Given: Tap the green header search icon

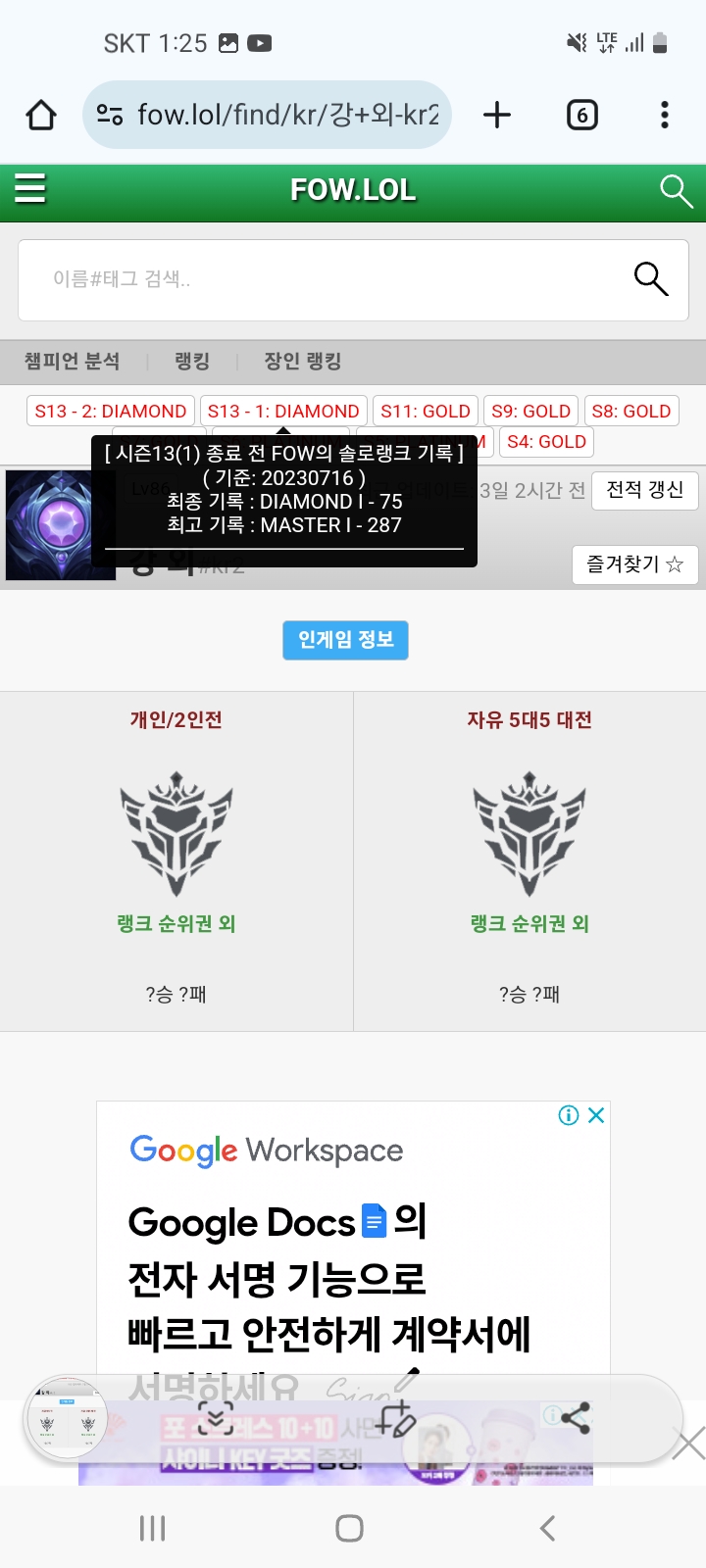Looking at the screenshot, I should pos(677,191).
